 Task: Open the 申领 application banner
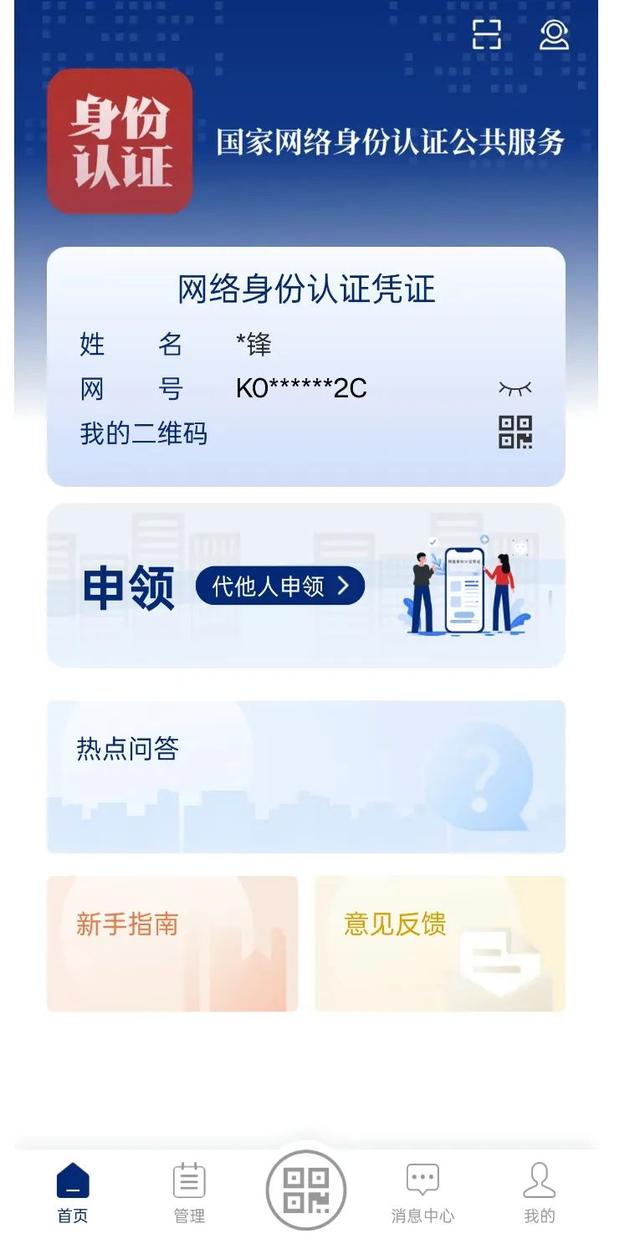point(128,587)
